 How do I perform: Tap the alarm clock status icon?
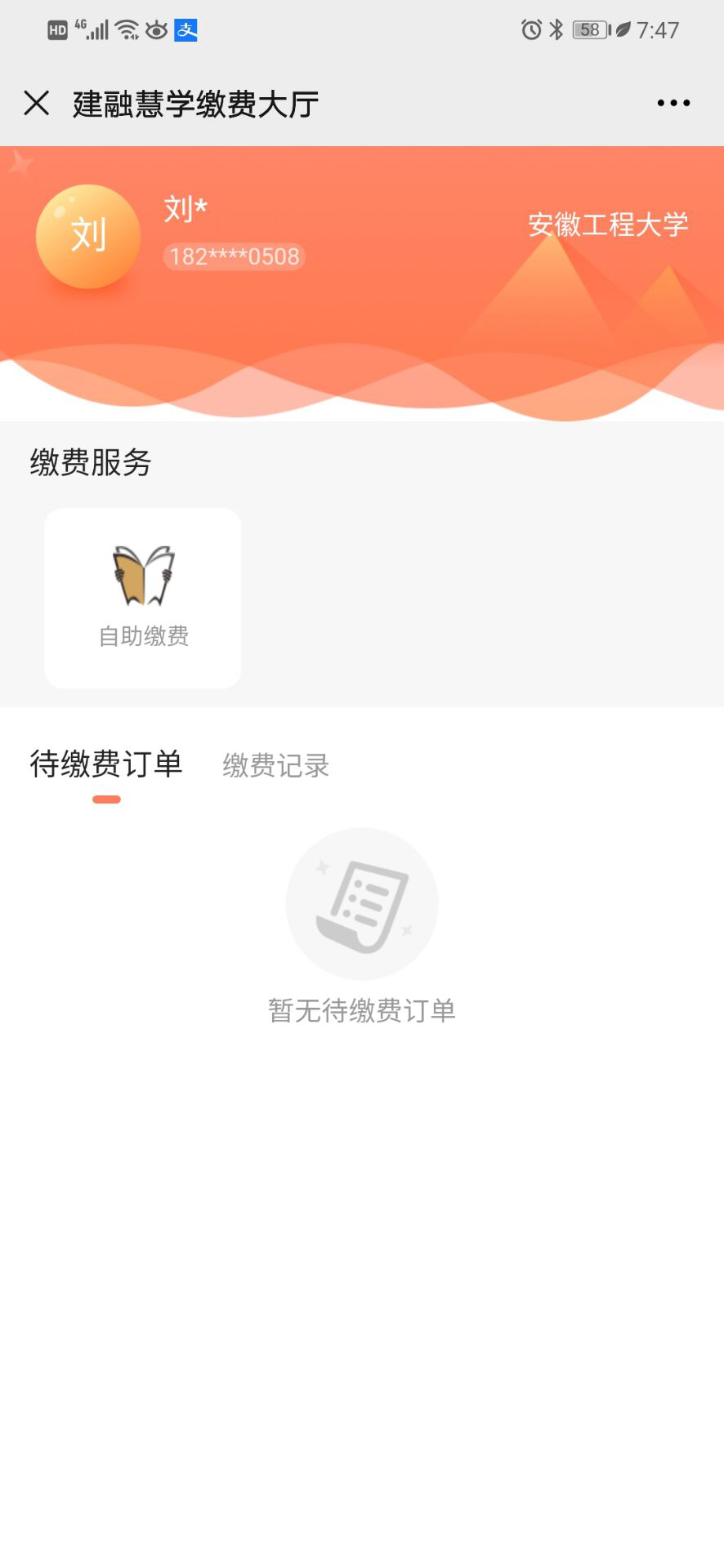tap(532, 29)
